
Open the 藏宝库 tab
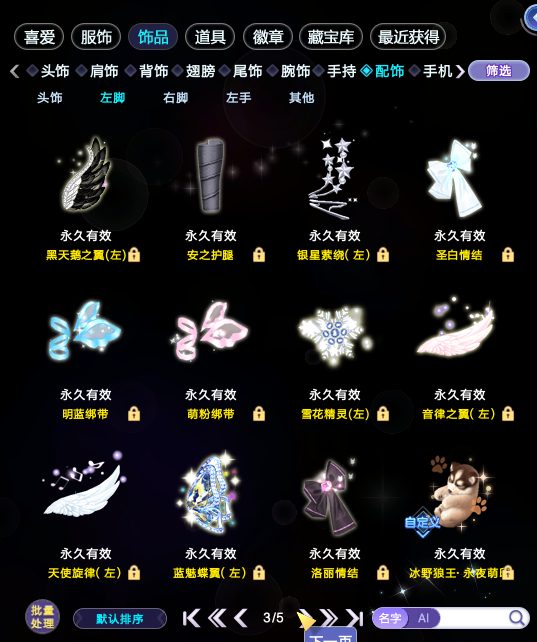point(331,37)
